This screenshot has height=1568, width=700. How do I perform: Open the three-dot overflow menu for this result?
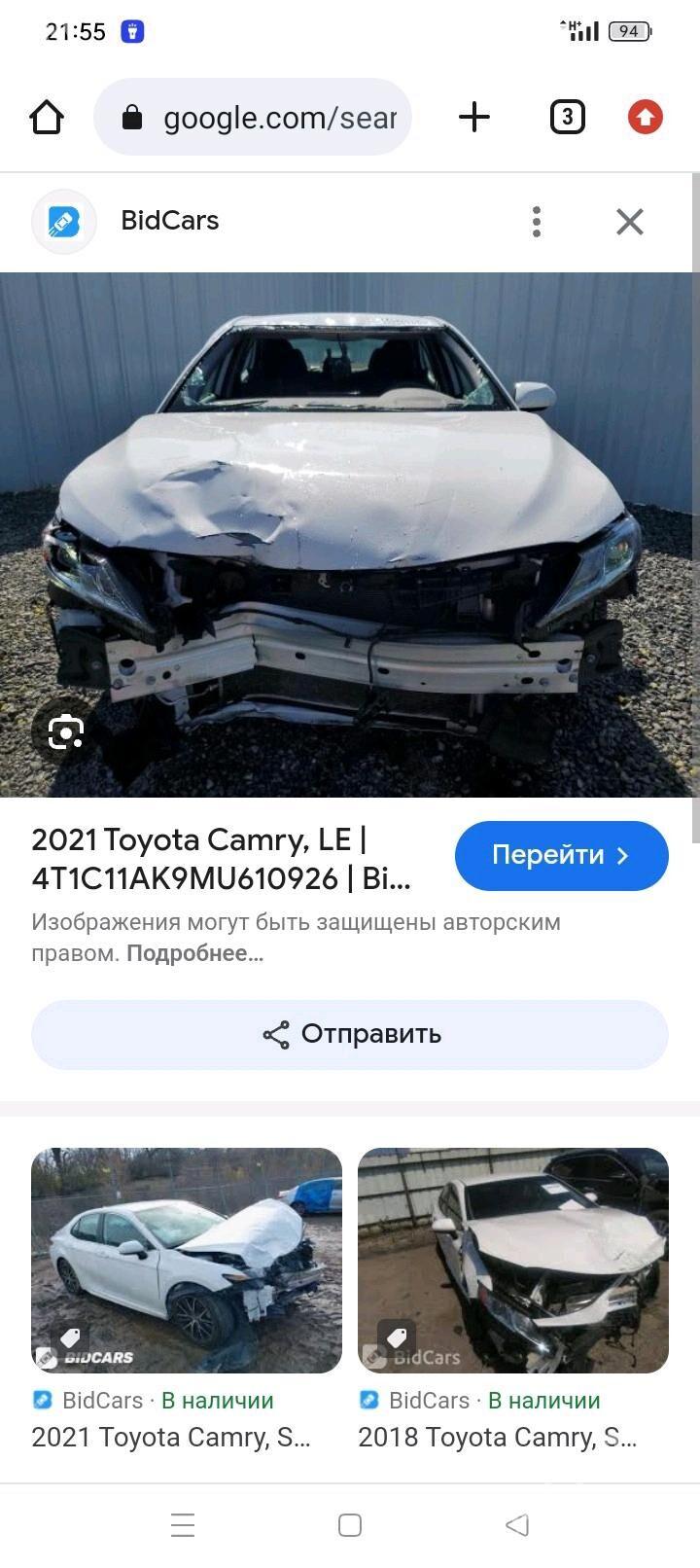537,221
